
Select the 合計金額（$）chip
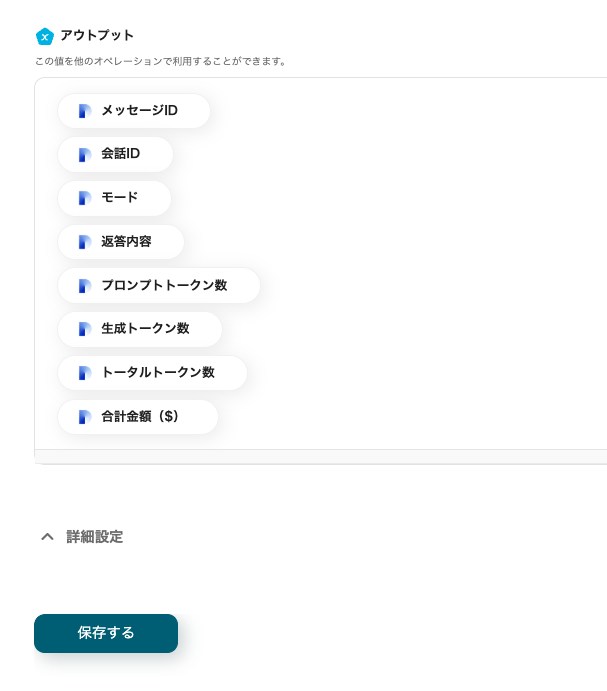(138, 417)
